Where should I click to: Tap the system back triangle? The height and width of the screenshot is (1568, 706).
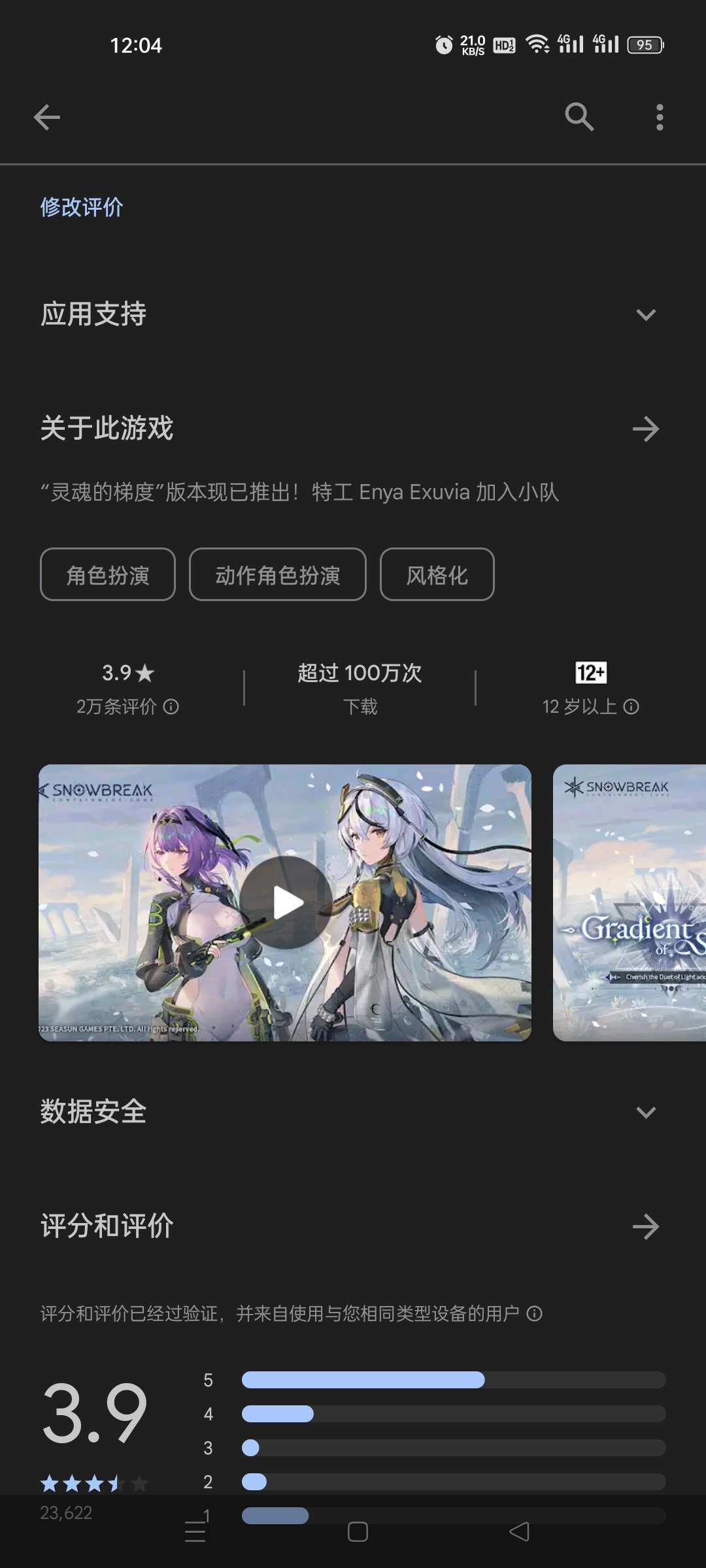coord(520,1532)
